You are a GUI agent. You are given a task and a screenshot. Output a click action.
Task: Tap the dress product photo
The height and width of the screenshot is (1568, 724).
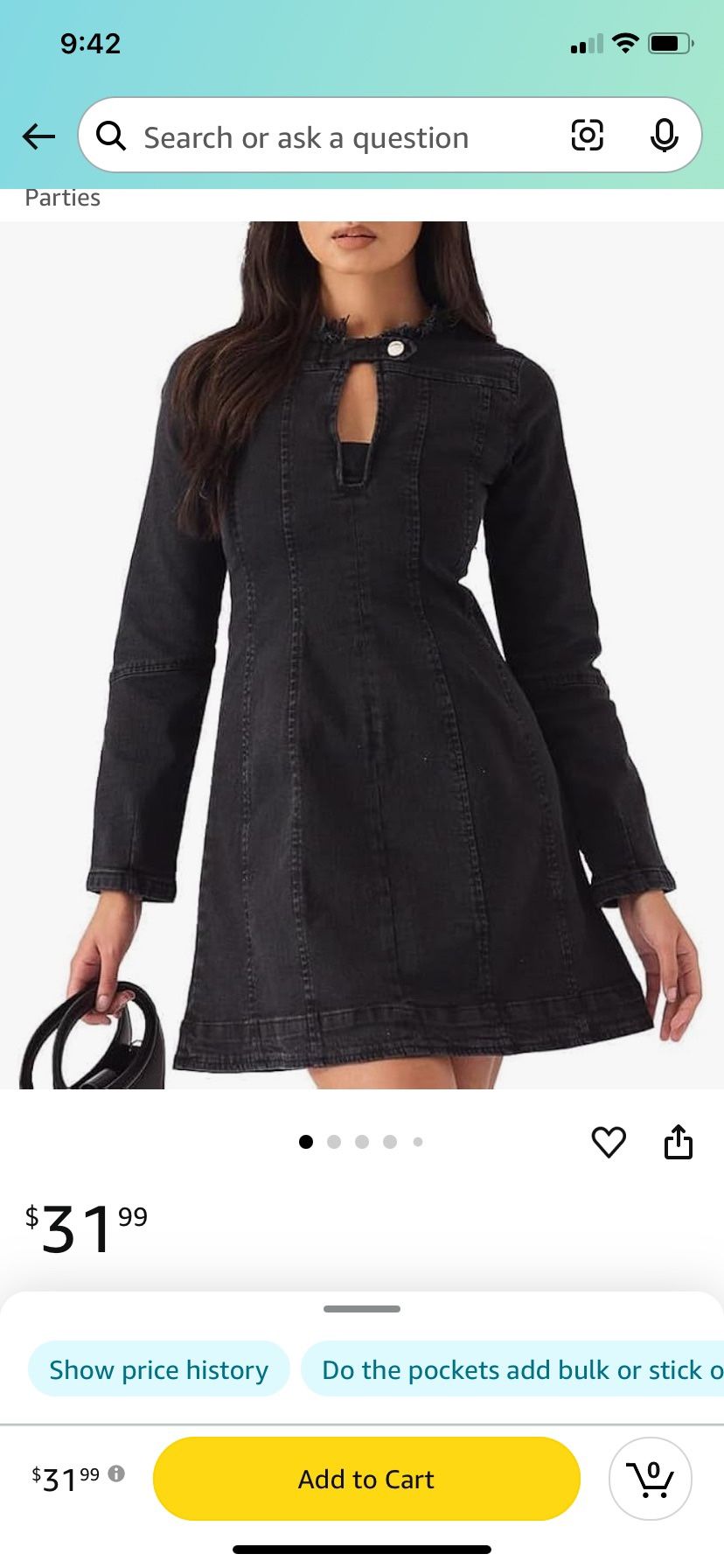tap(362, 656)
